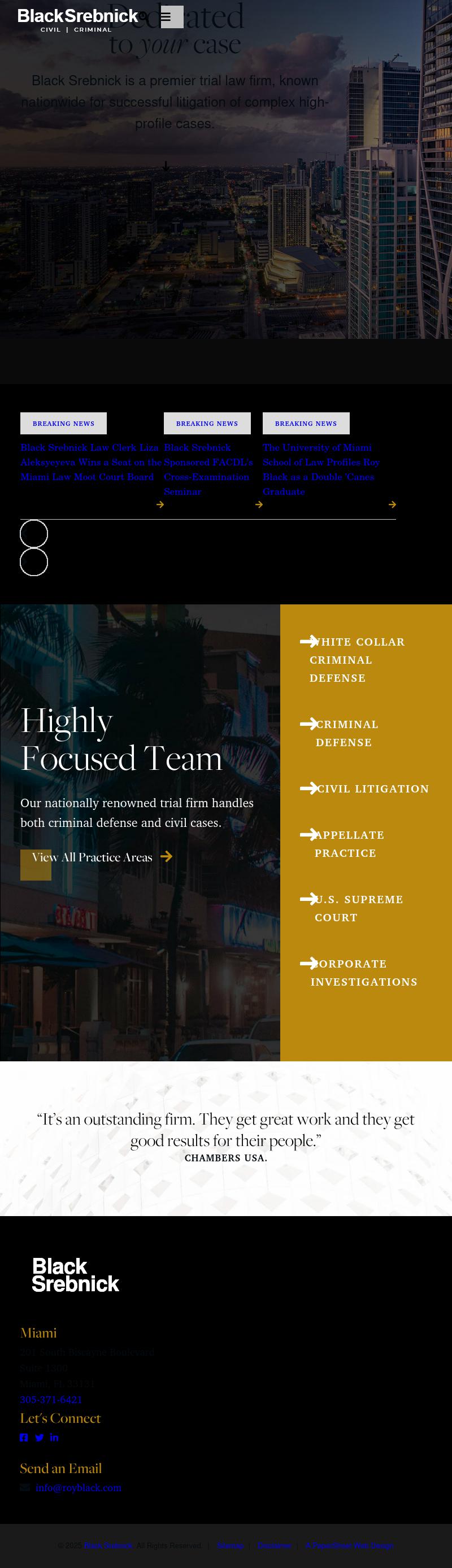Image resolution: width=452 pixels, height=1568 pixels.
Task: Call the 305-371-6421 phone number
Action: point(51,1399)
